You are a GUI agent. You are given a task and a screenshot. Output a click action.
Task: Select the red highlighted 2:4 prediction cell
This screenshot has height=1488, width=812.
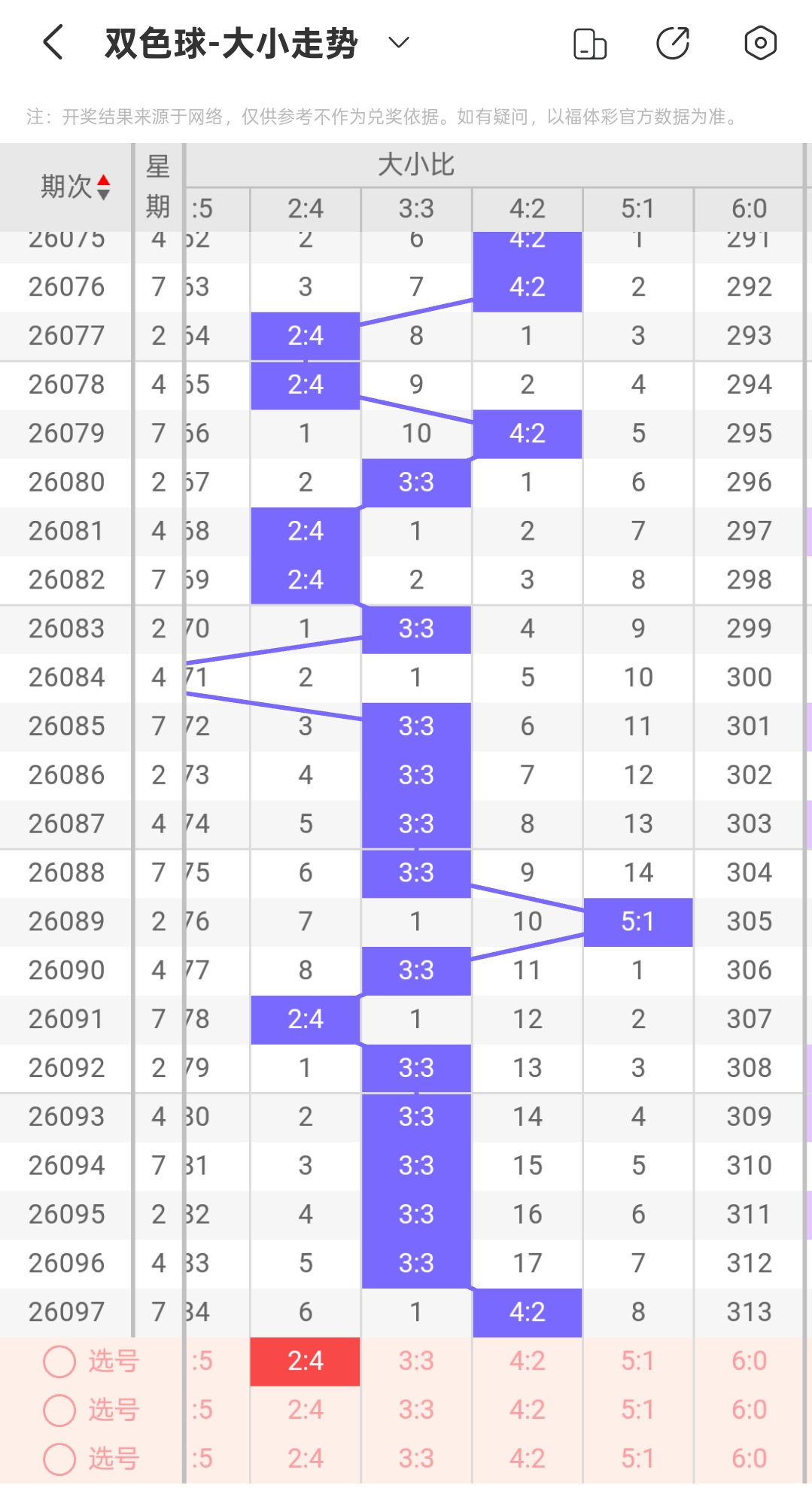(306, 1362)
